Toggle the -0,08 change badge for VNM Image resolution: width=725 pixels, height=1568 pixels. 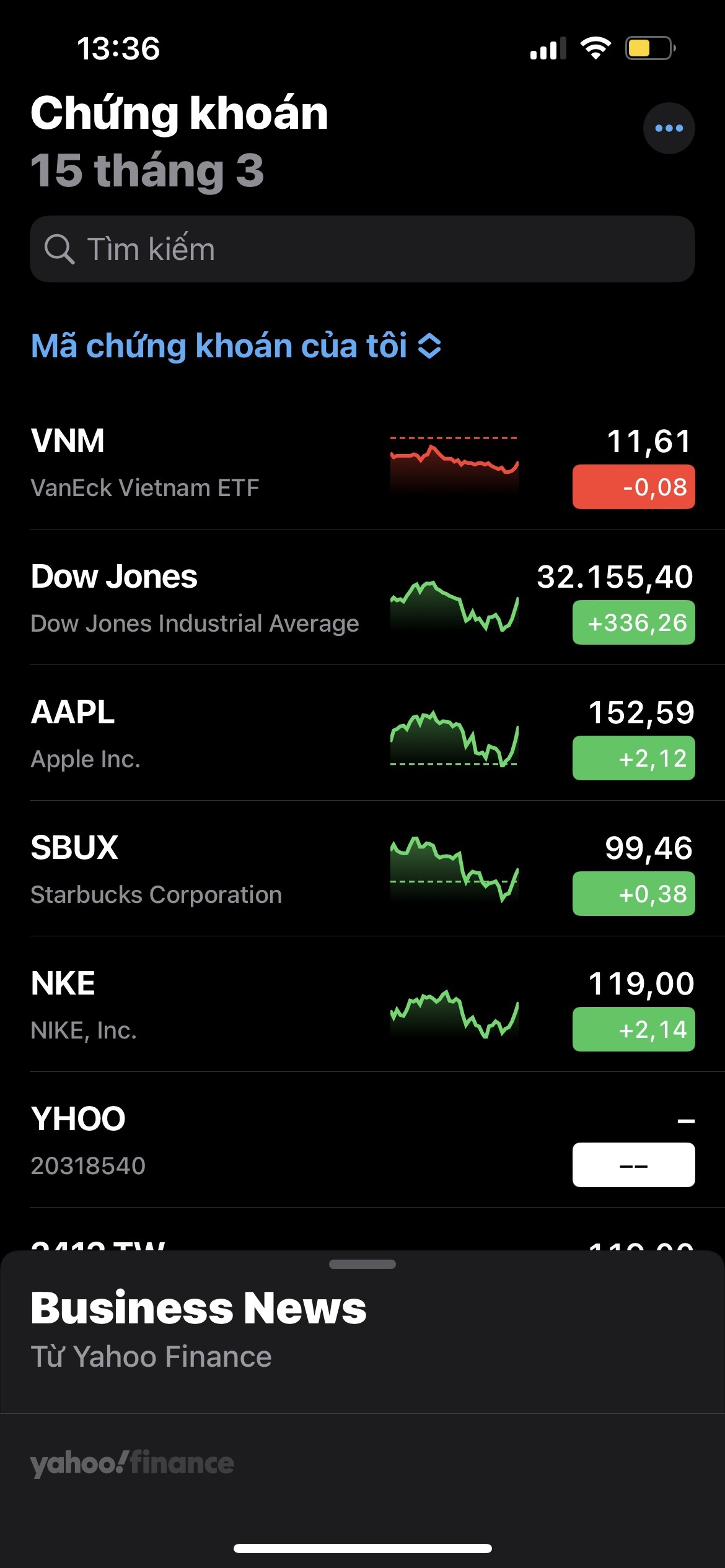click(633, 487)
